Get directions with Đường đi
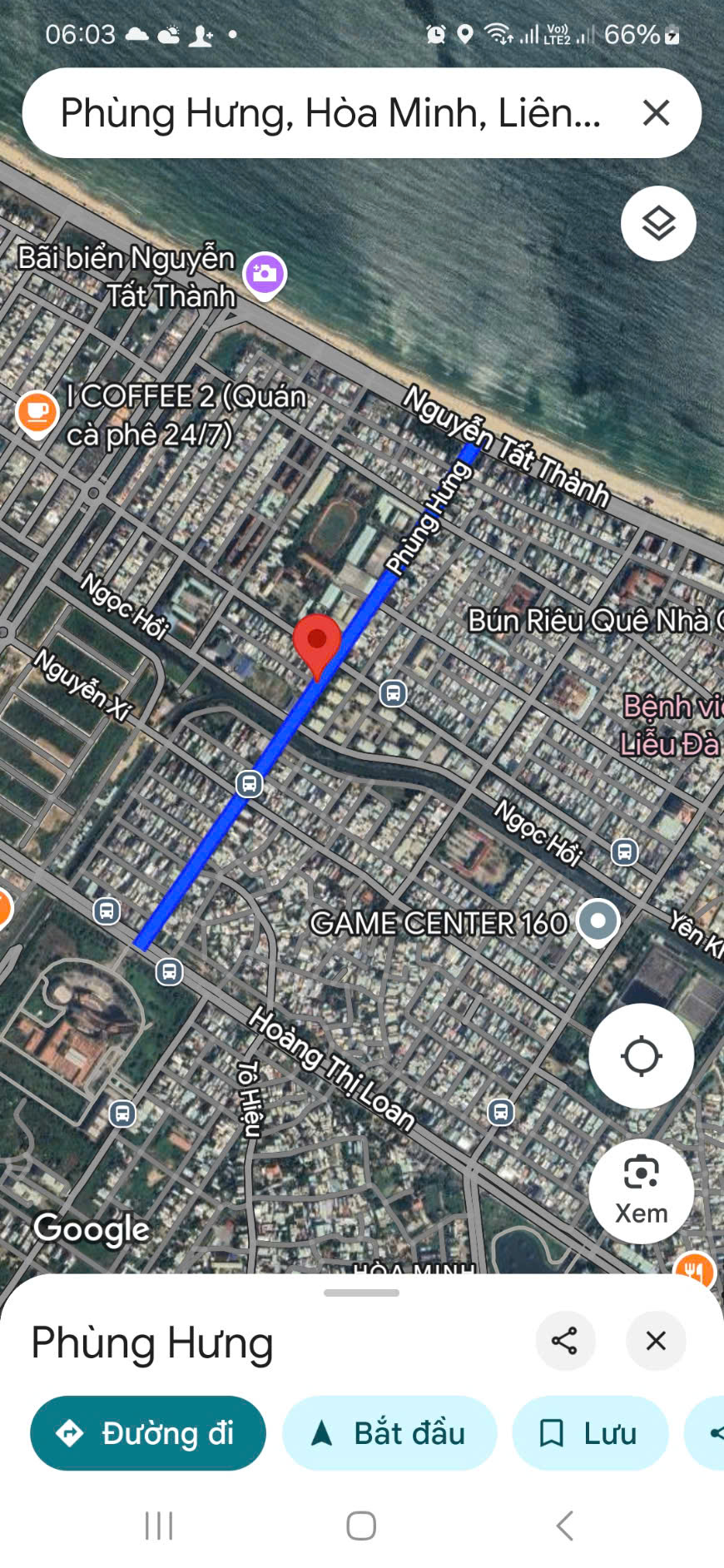Screen dimensions: 724x1568 pyautogui.click(x=148, y=1433)
